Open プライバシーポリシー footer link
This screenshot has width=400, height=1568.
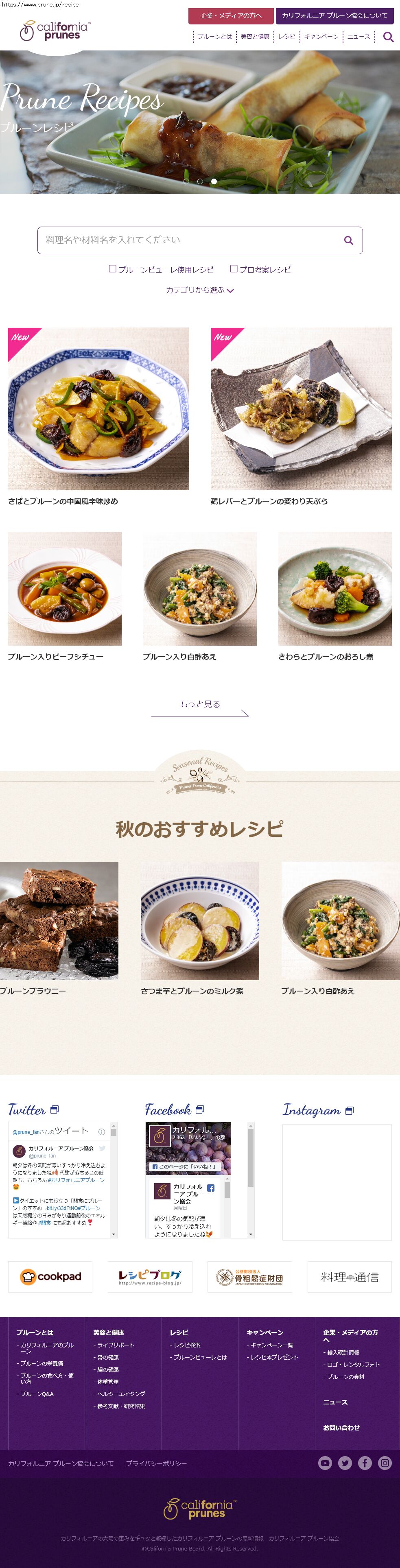click(156, 1463)
